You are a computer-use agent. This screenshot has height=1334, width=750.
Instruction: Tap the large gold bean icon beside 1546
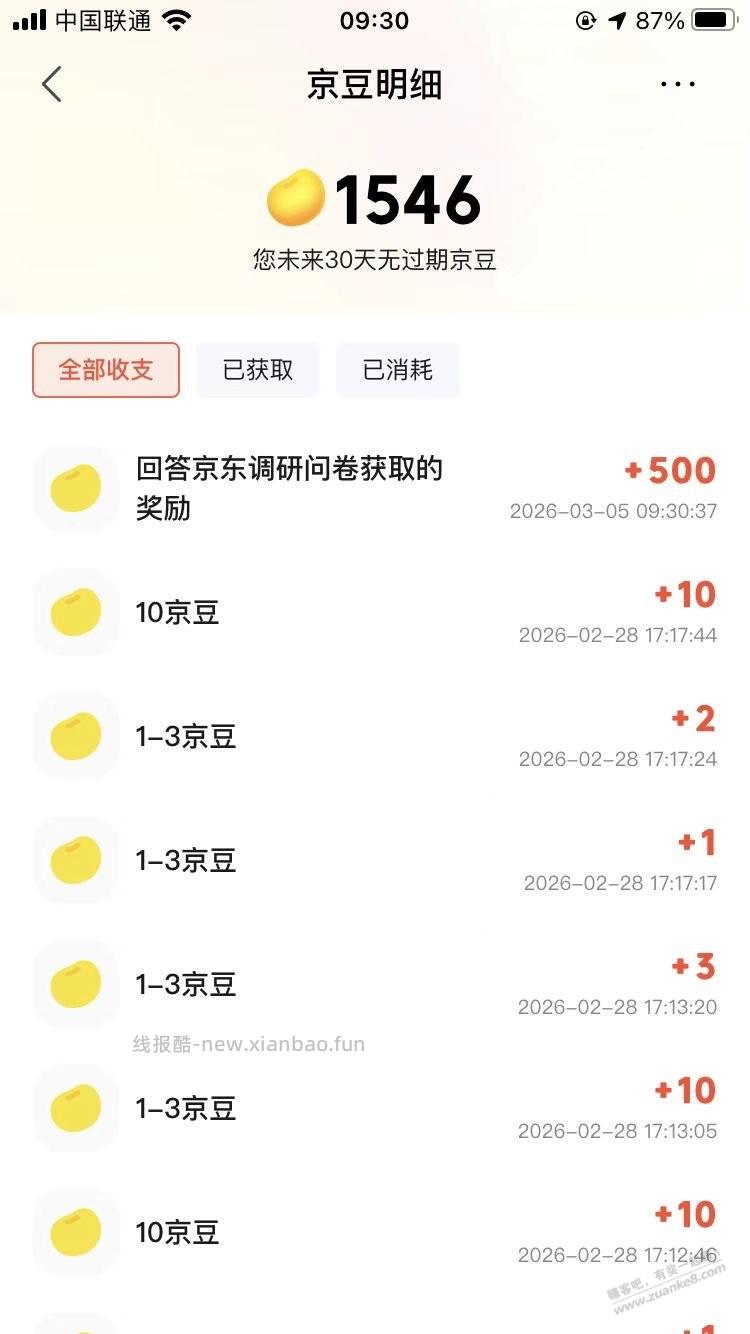point(294,199)
